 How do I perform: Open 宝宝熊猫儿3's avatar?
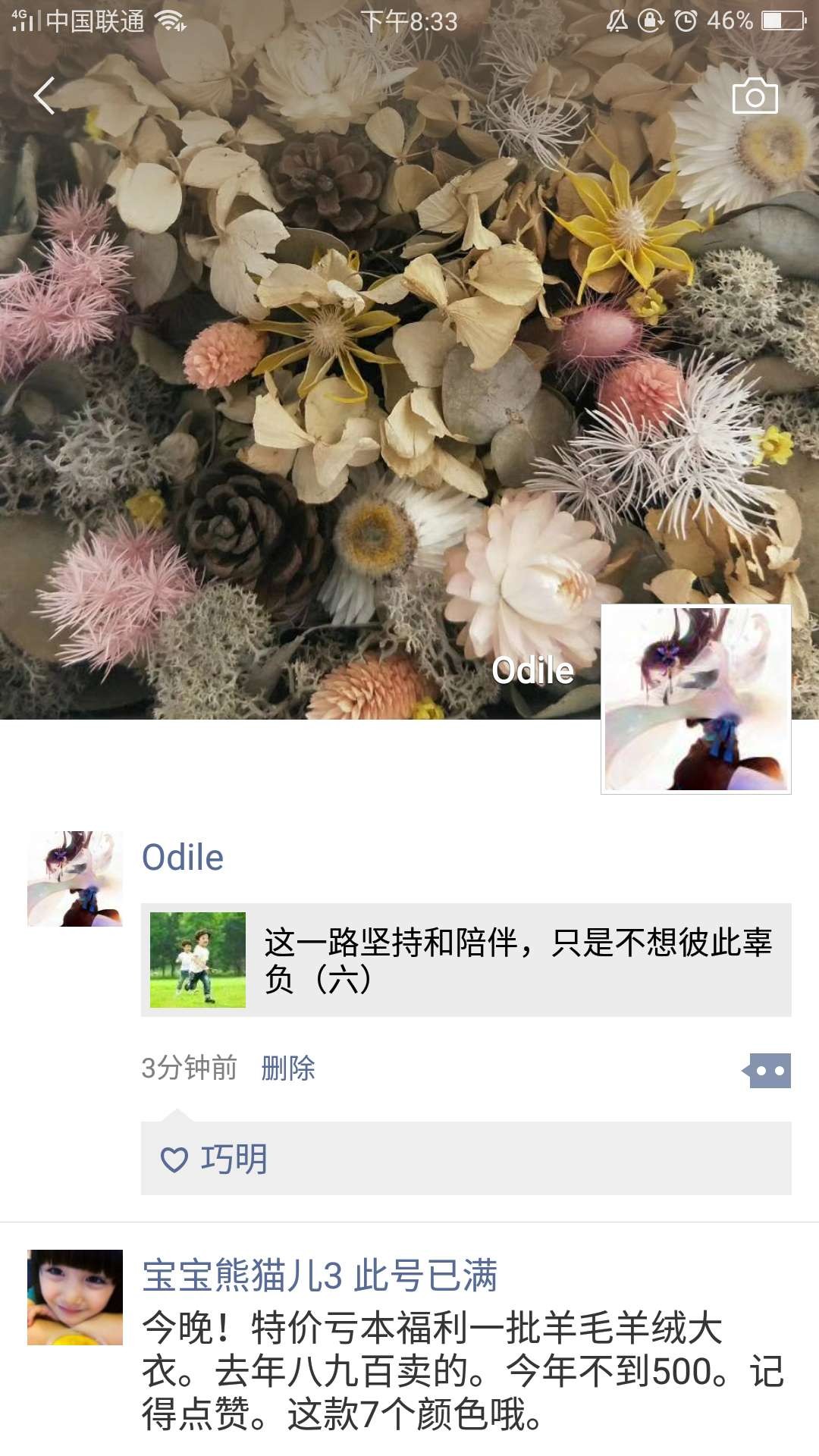point(74,1297)
